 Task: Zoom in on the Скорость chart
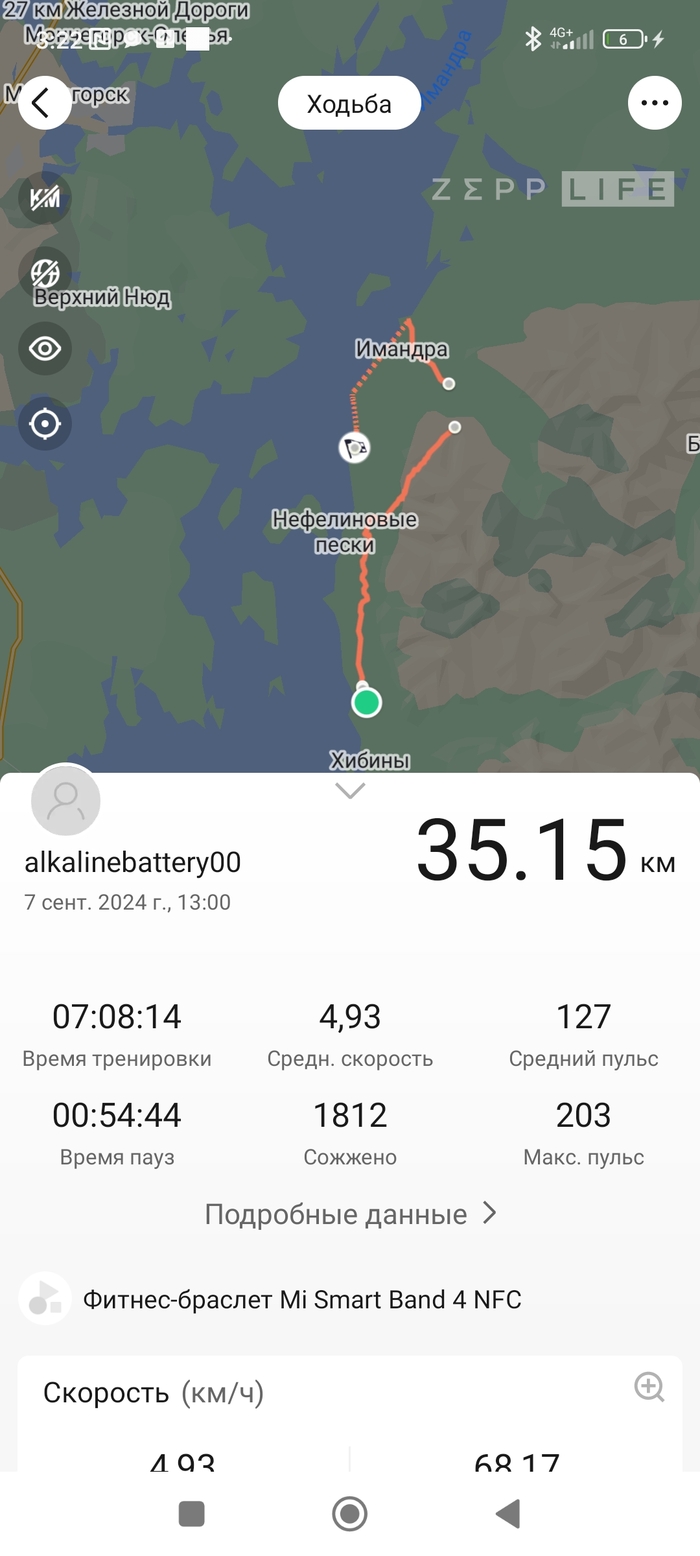click(649, 1387)
